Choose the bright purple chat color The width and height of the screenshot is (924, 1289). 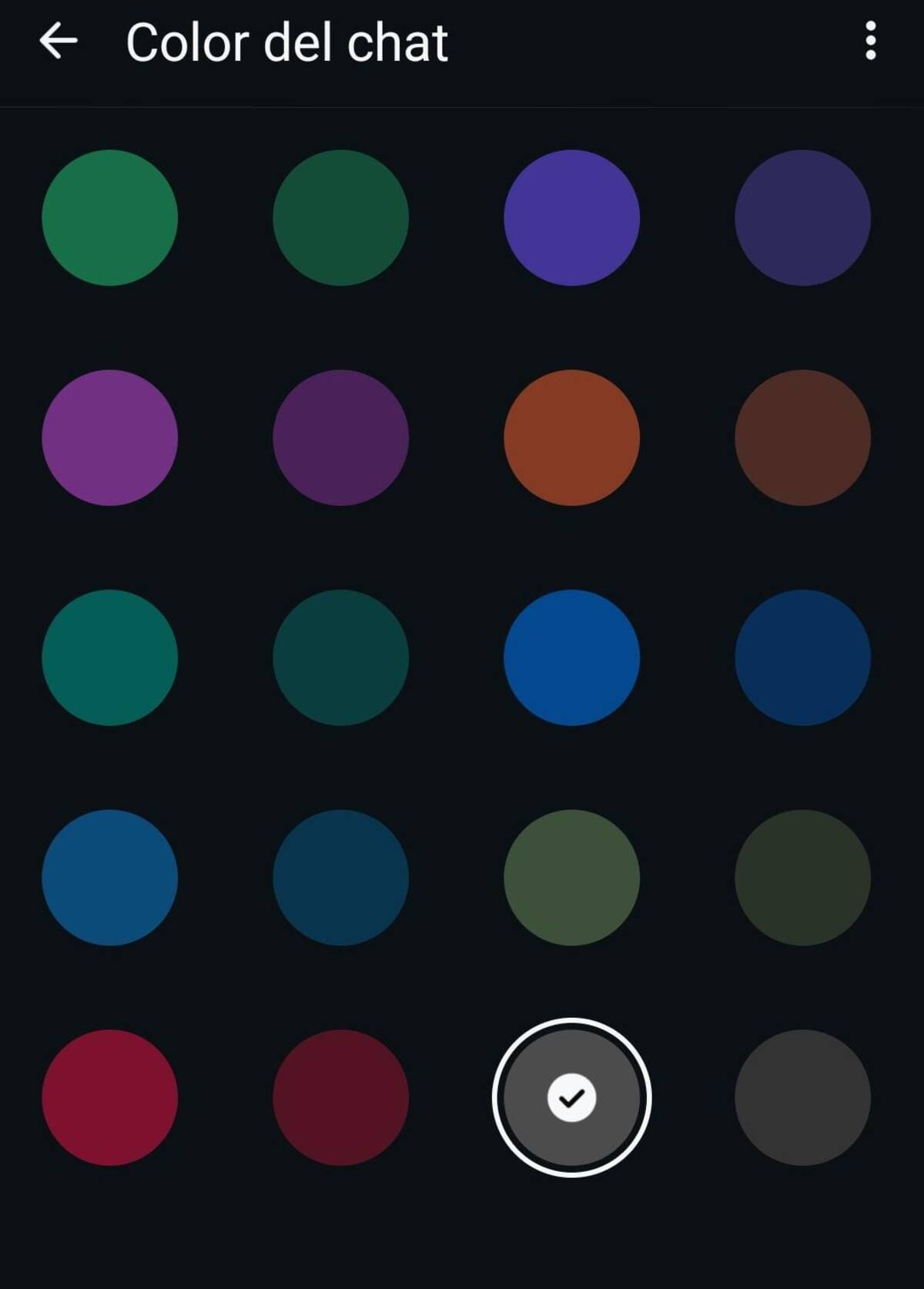pos(109,437)
